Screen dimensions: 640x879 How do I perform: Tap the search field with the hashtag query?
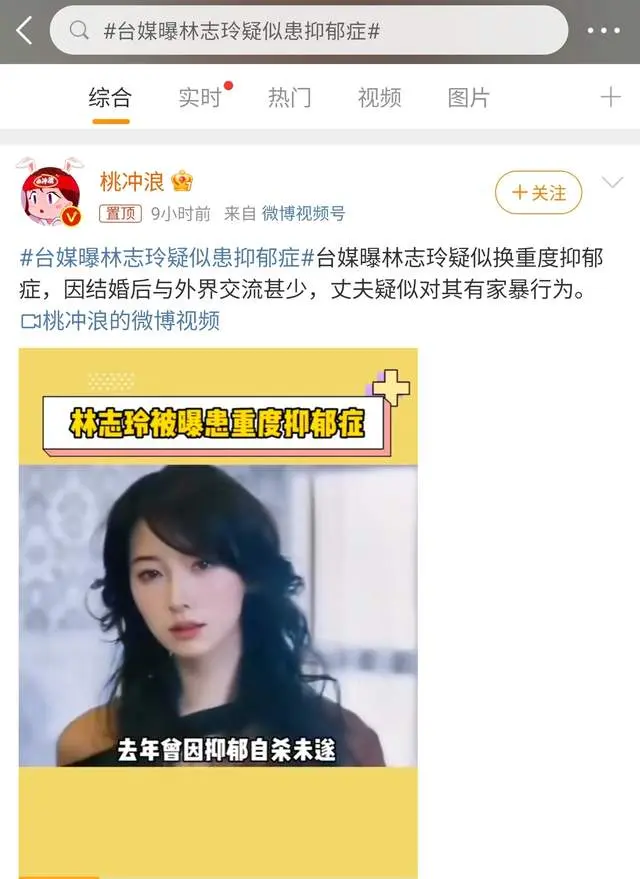pyautogui.click(x=308, y=31)
